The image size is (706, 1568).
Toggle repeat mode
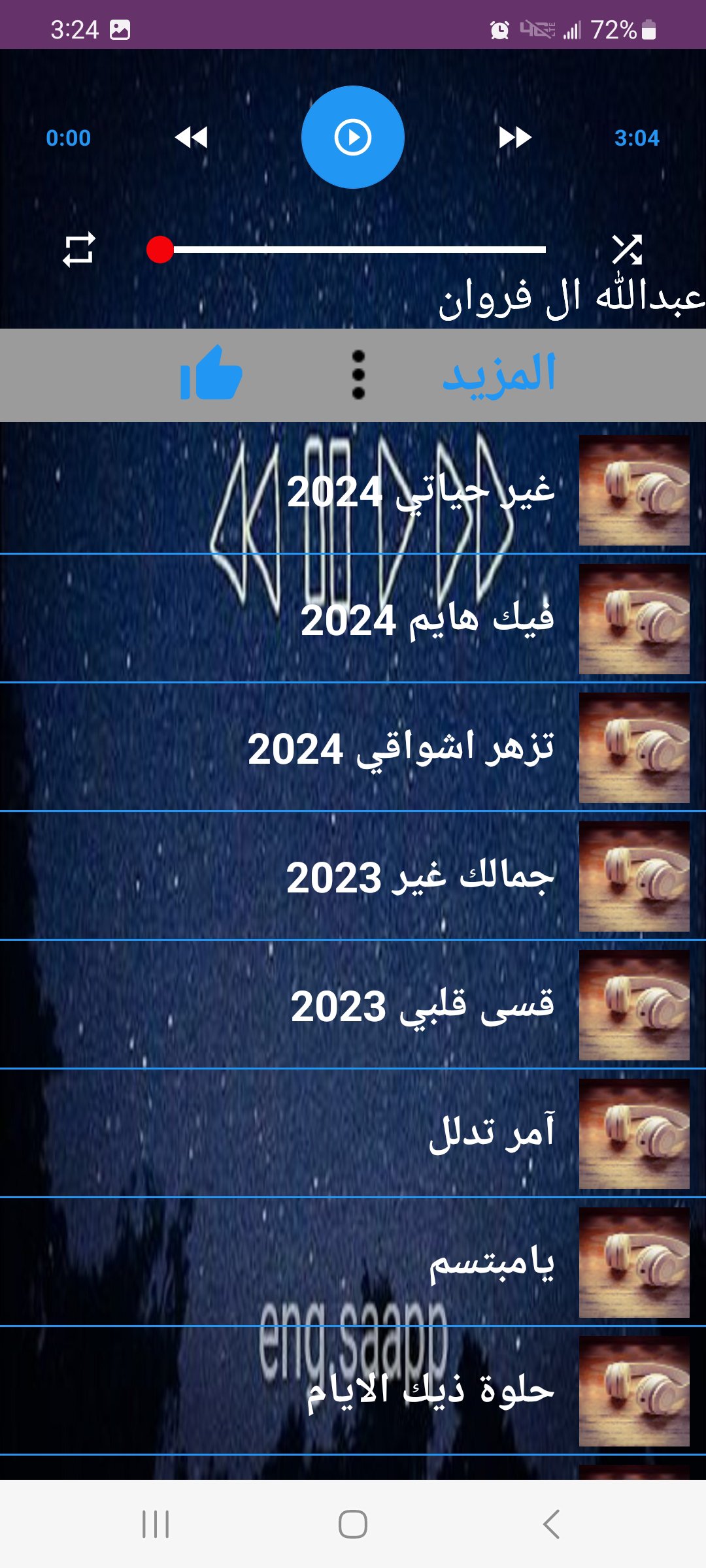pos(79,250)
